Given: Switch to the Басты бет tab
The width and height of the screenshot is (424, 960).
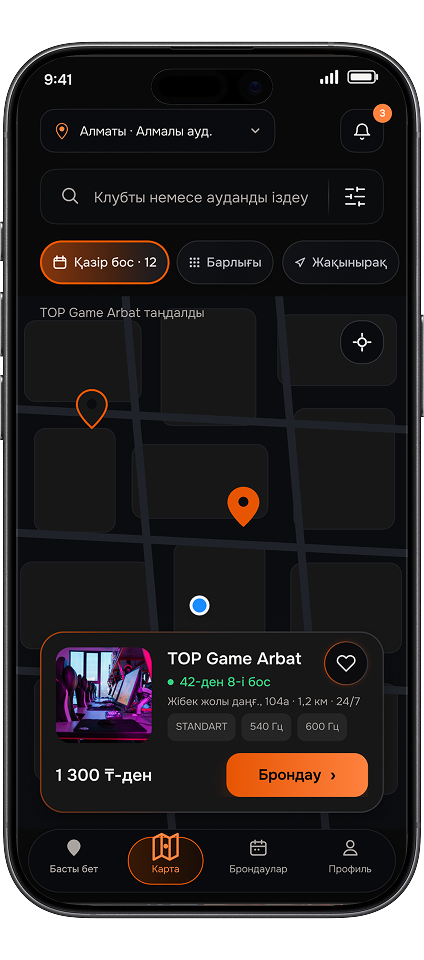Looking at the screenshot, I should coord(74,857).
